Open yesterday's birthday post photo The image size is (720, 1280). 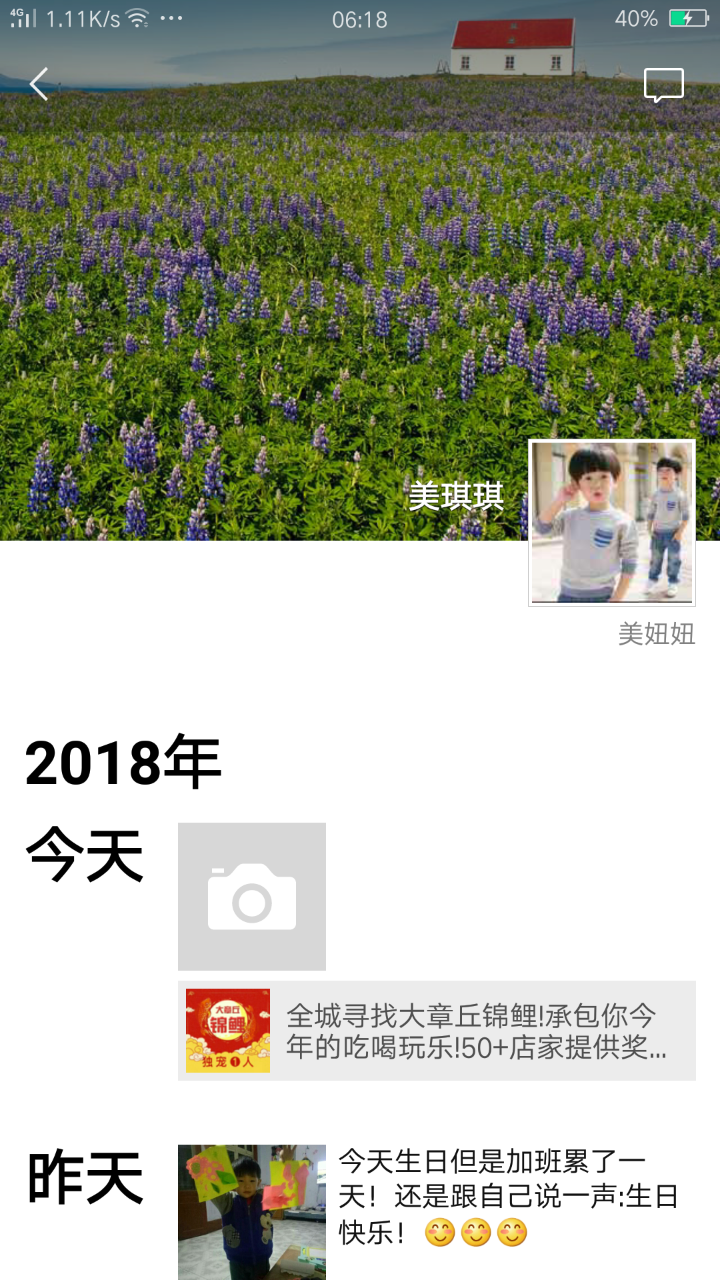[x=252, y=1210]
